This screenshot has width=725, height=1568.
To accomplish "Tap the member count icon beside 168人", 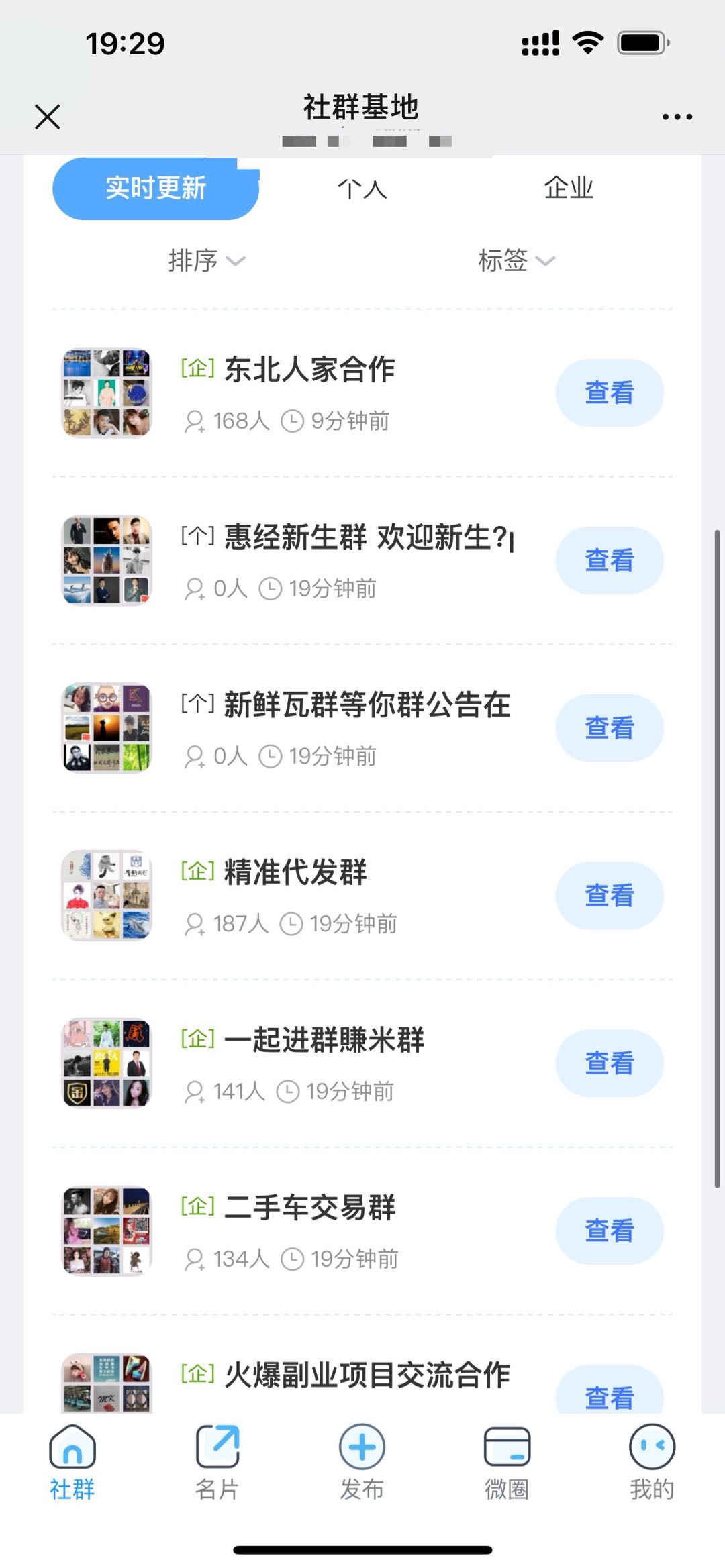I will coord(195,421).
